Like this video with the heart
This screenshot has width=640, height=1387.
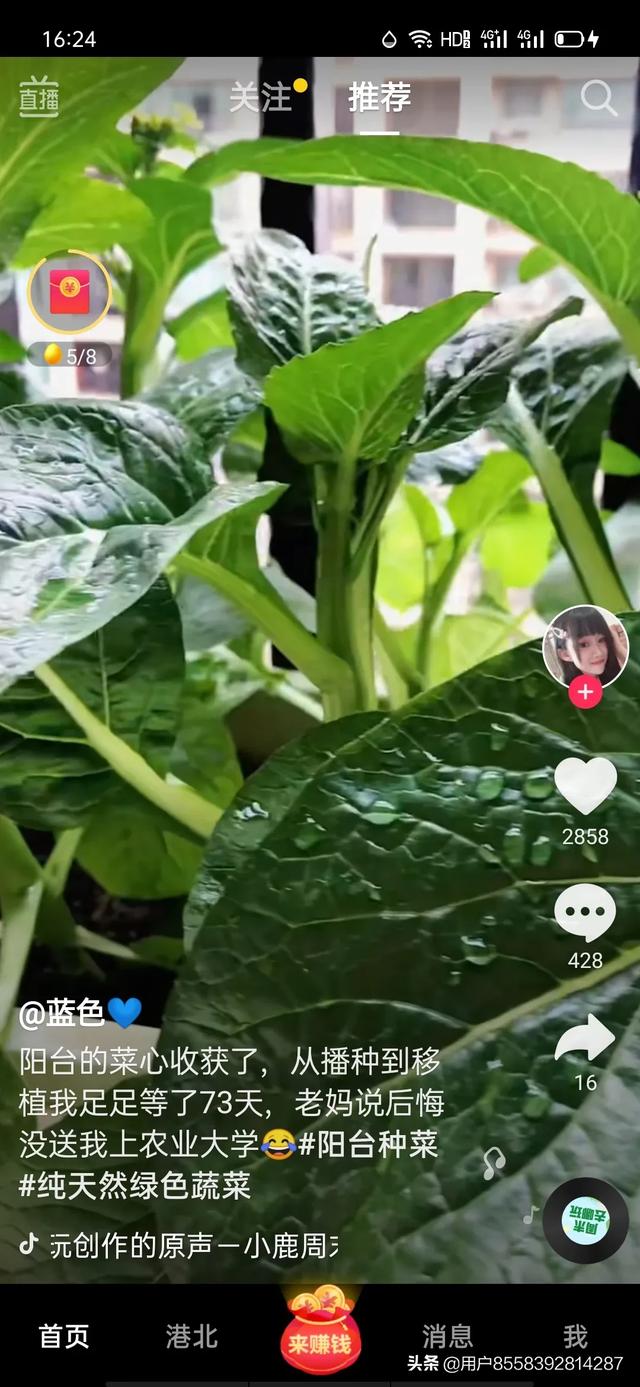tap(585, 785)
